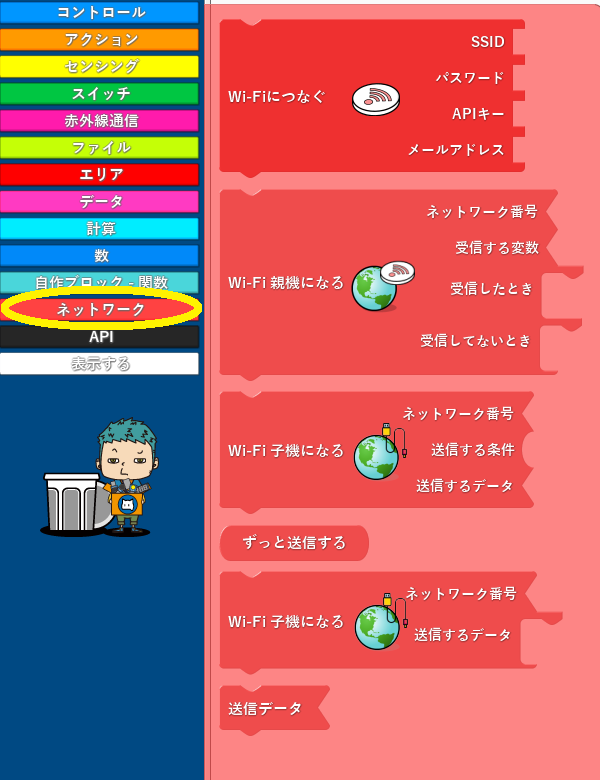600x780 pixels.
Task: Open the 数 category
Action: pyautogui.click(x=100, y=255)
